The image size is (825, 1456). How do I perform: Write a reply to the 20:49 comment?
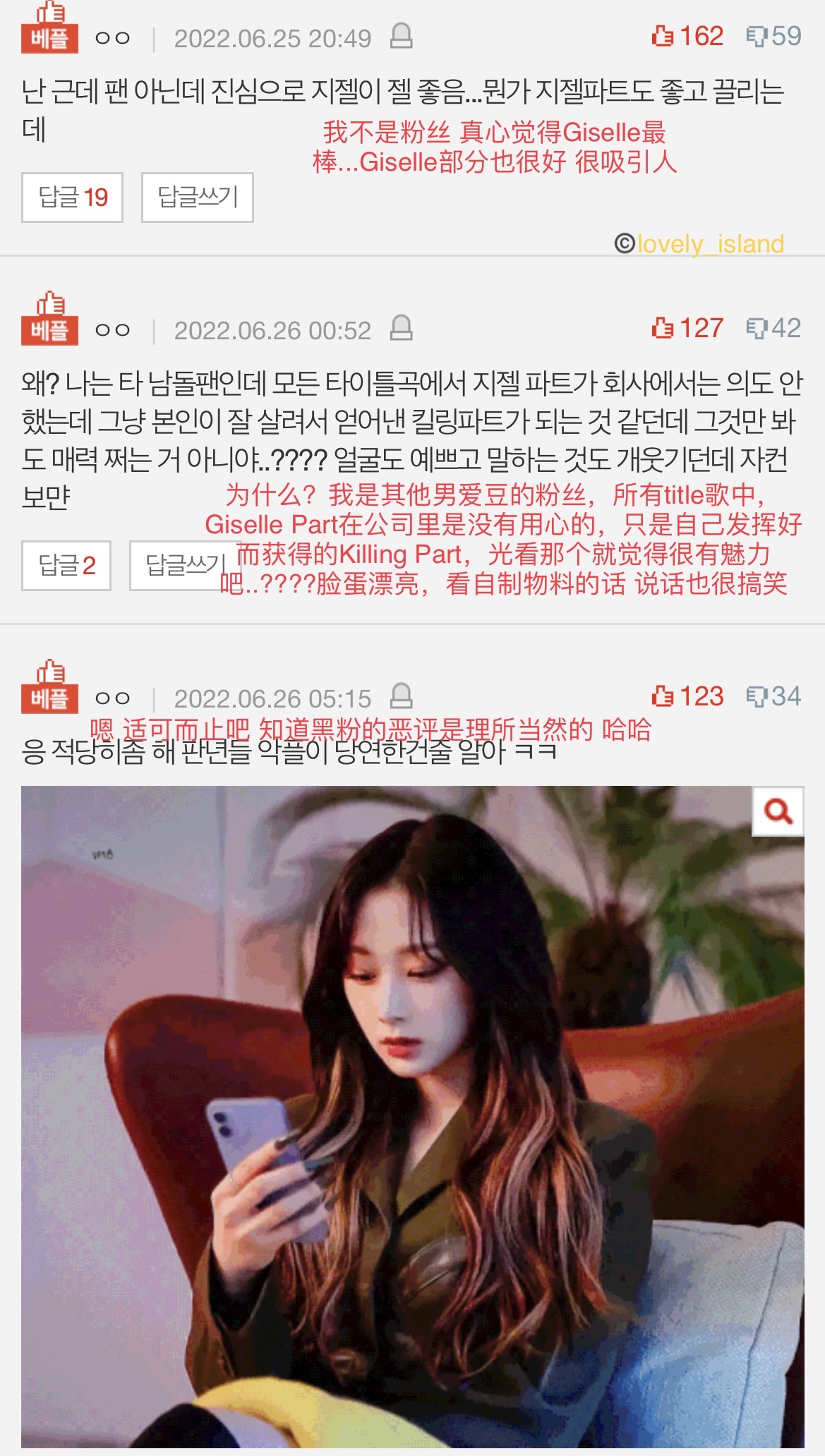click(198, 198)
